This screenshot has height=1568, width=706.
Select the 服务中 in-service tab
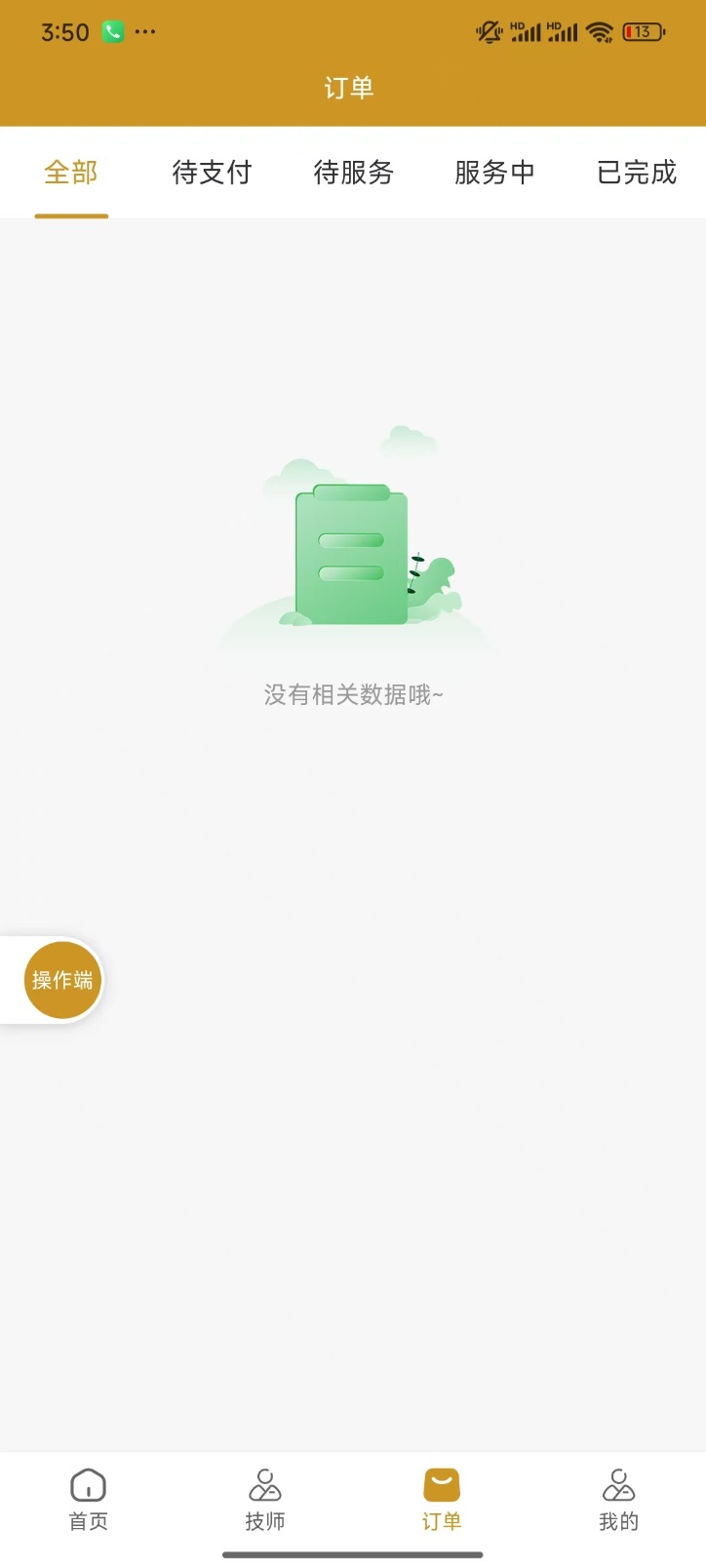click(x=494, y=173)
